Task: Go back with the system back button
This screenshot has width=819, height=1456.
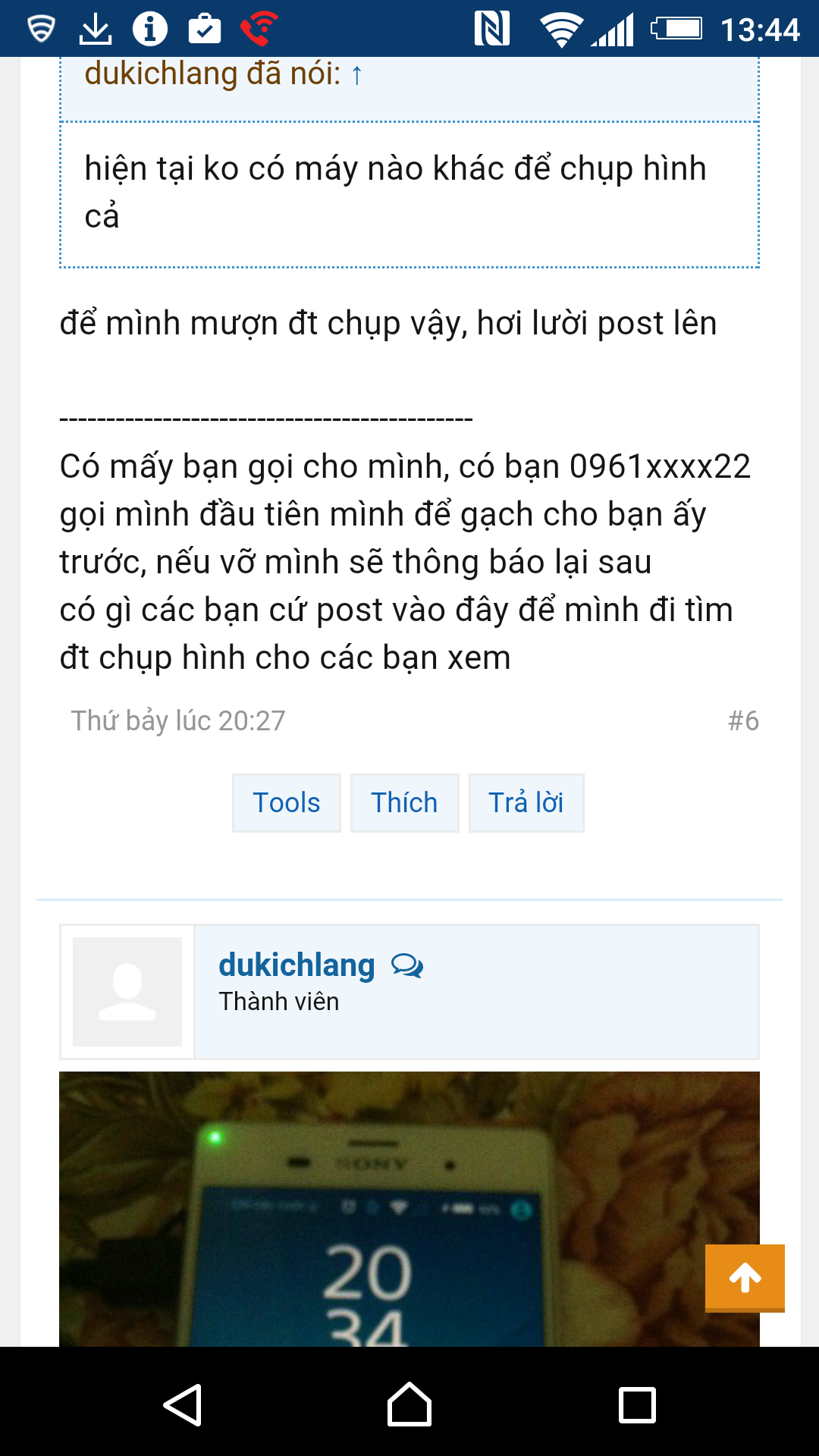Action: coord(182,1404)
